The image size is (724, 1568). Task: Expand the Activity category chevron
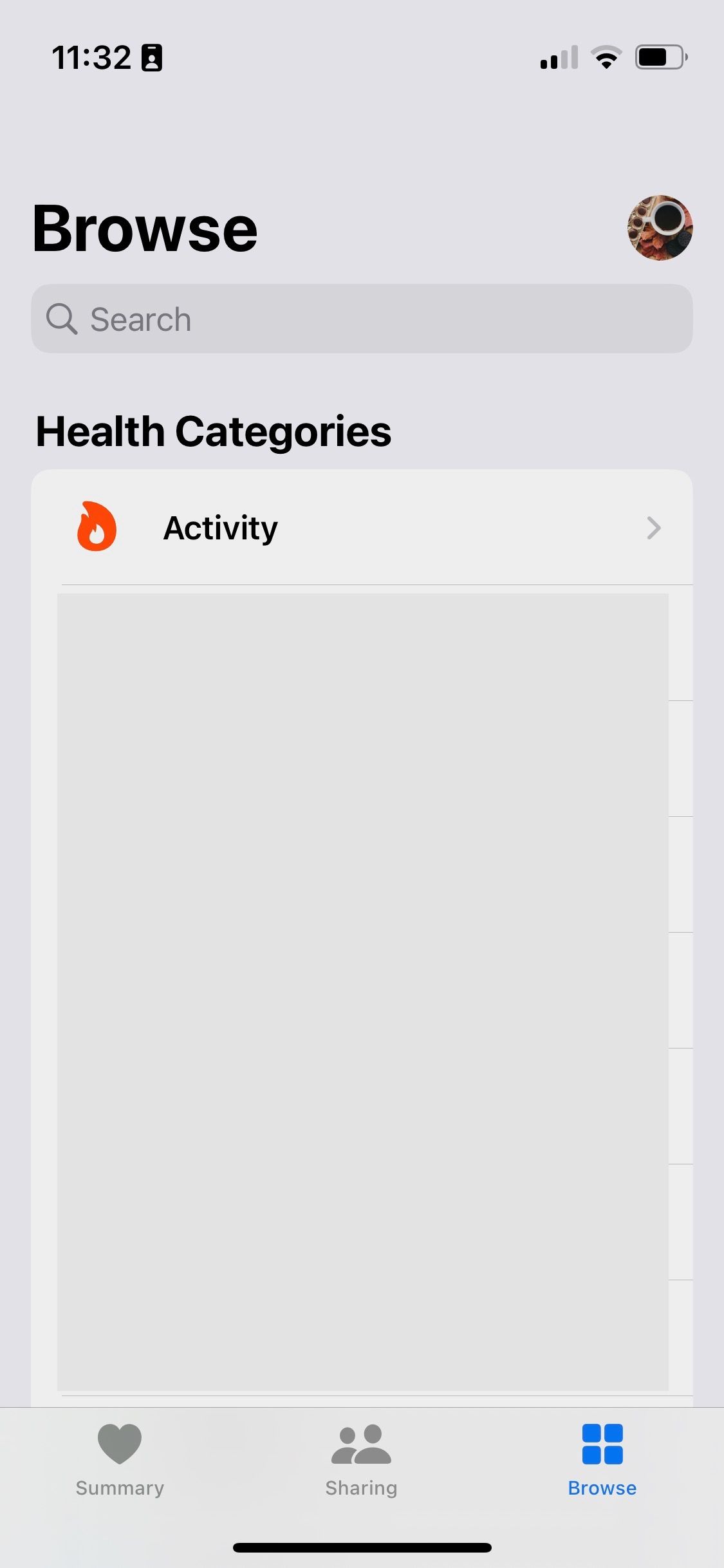(x=654, y=528)
